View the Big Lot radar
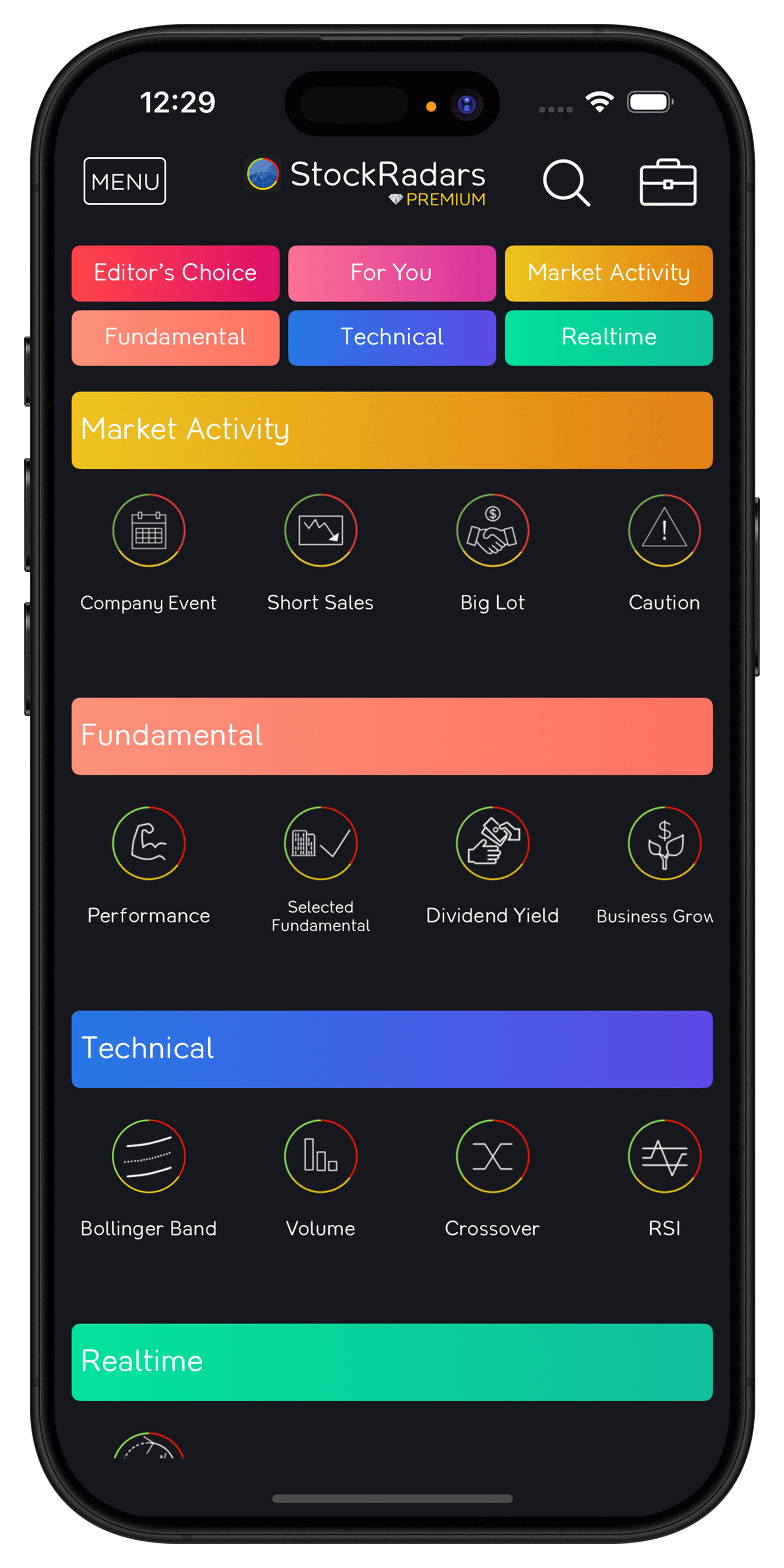Screen dimensions: 784x1568 pyautogui.click(x=492, y=530)
